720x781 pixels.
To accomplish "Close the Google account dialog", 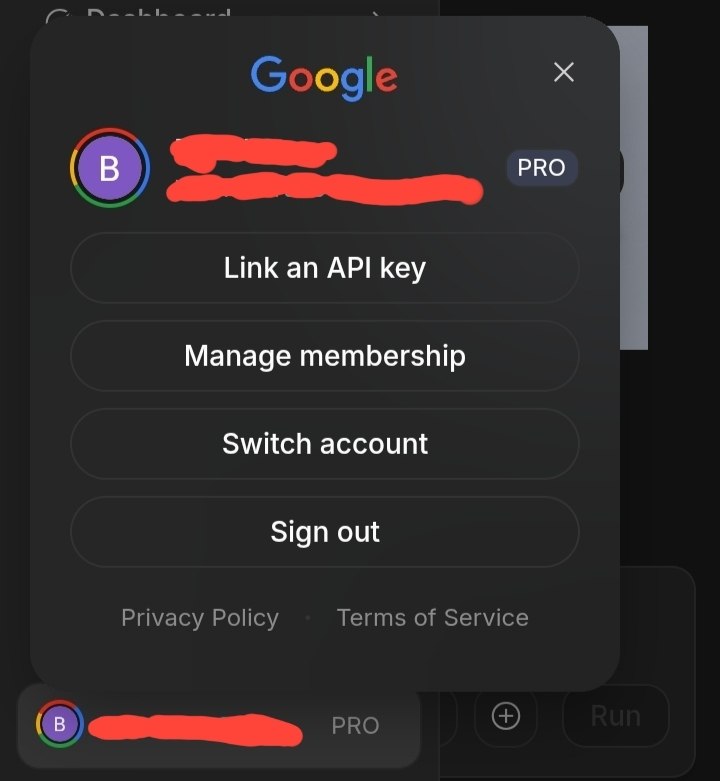I will coord(564,72).
